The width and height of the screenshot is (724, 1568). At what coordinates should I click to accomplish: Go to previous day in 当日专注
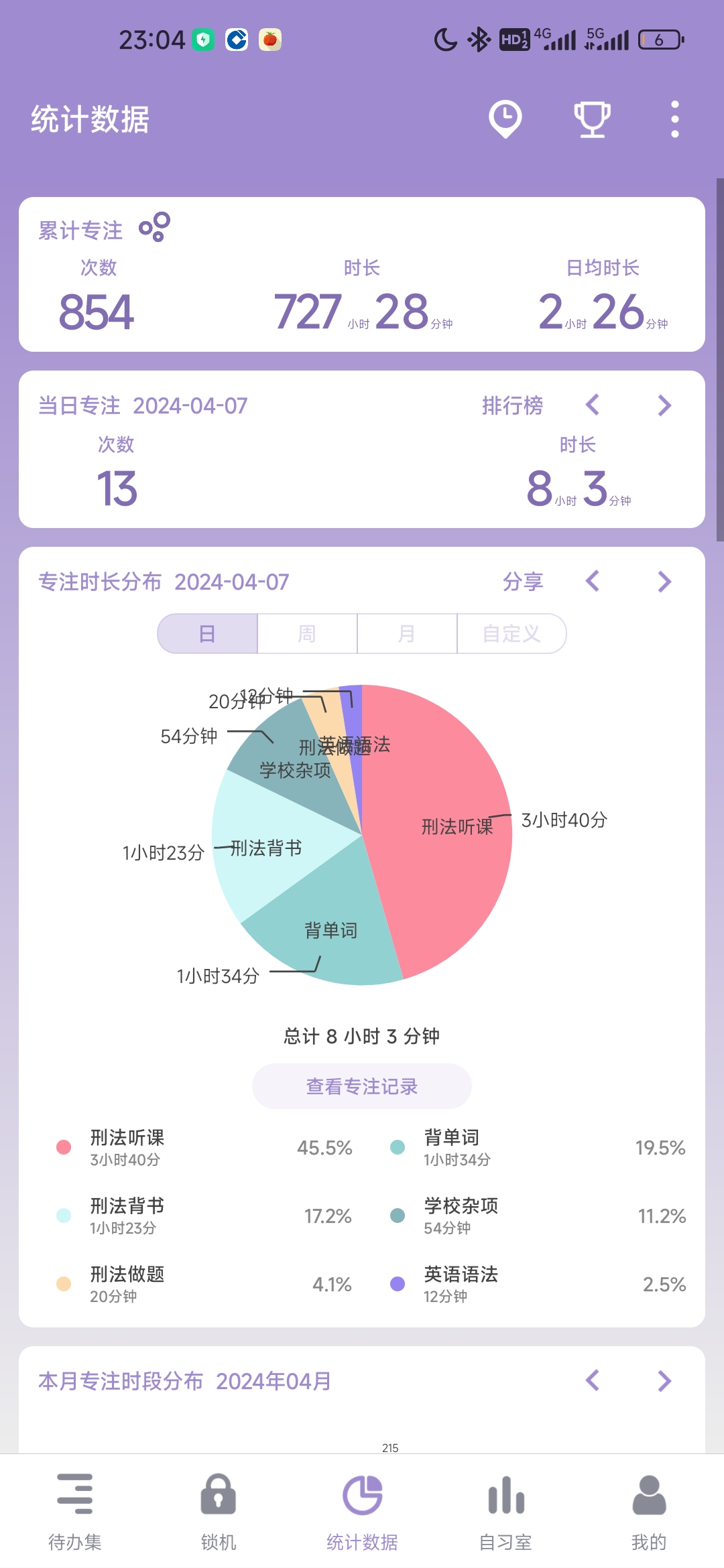tap(593, 405)
